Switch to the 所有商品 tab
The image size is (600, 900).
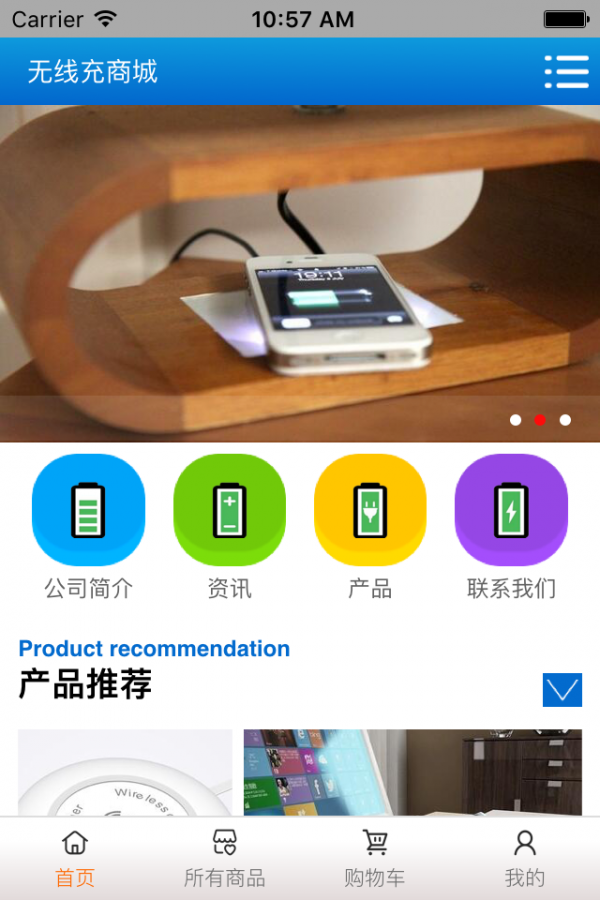pos(225,858)
